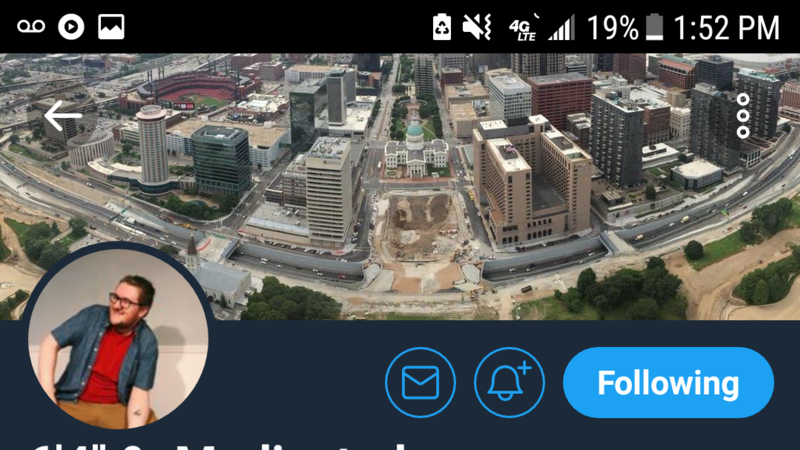800x450 pixels.
Task: Turn on tweet notifications with the bell
Action: [509, 383]
